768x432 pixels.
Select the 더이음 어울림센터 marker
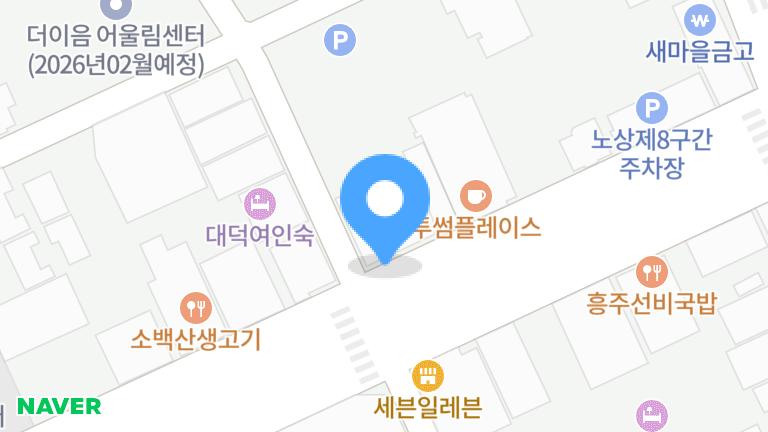(x=117, y=8)
